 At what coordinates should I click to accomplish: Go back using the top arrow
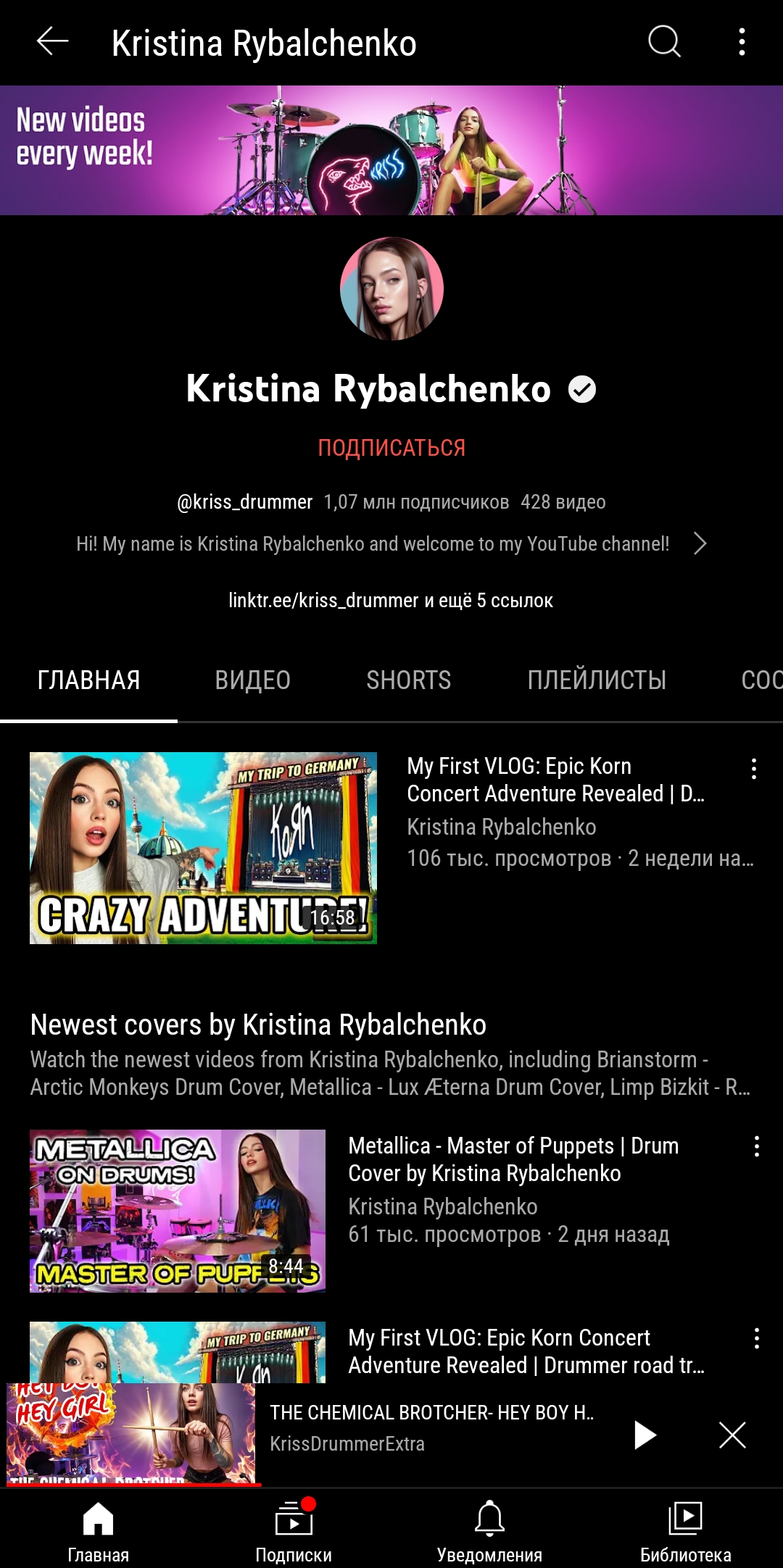[x=52, y=41]
